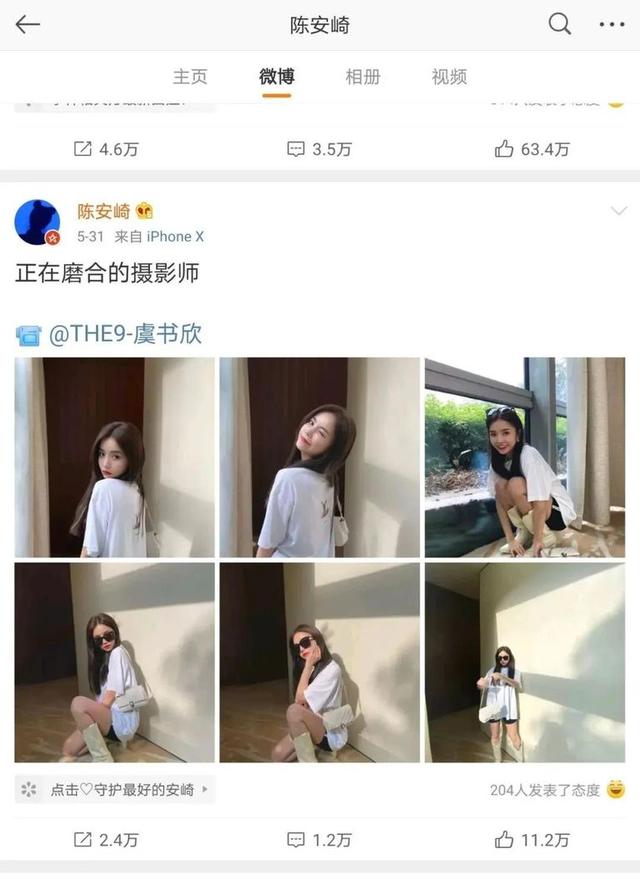640x879 pixels.
Task: Open 陈安崎's profile avatar
Action: coord(37,222)
